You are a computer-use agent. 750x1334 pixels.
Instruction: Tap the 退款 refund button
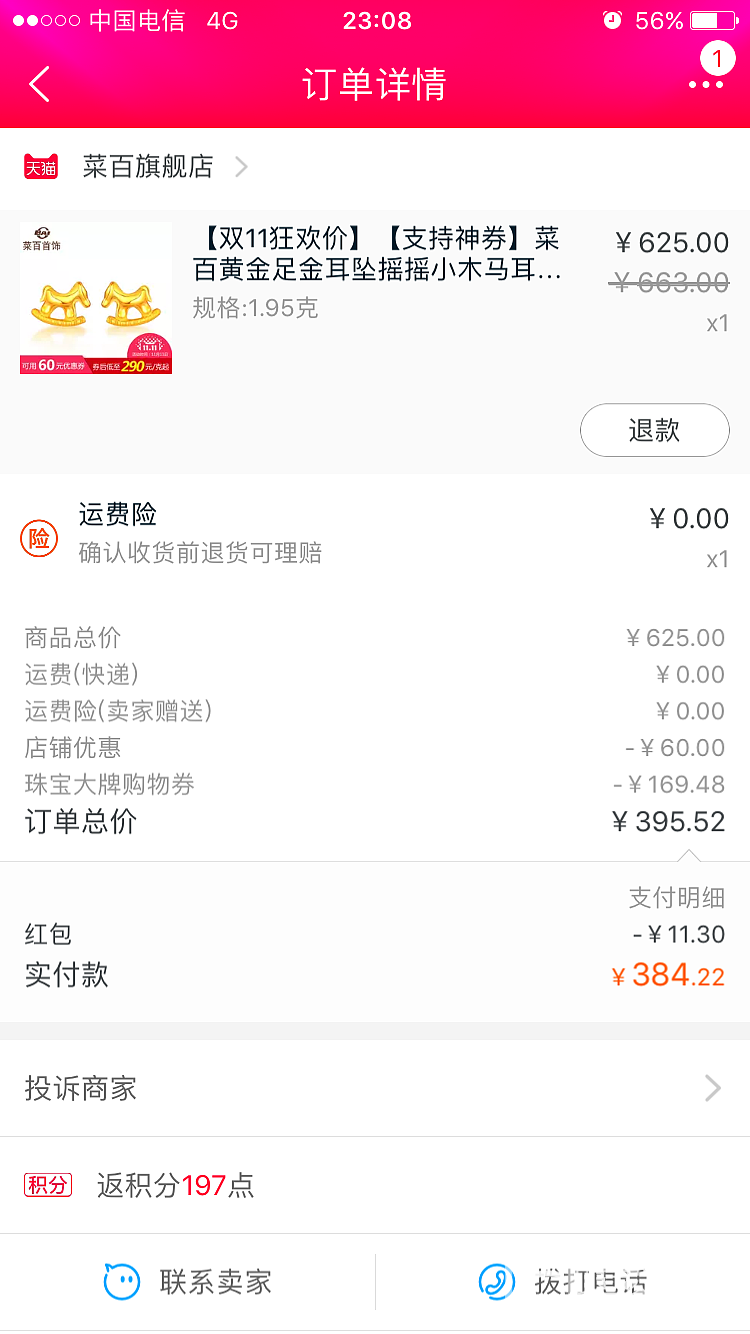(x=654, y=430)
